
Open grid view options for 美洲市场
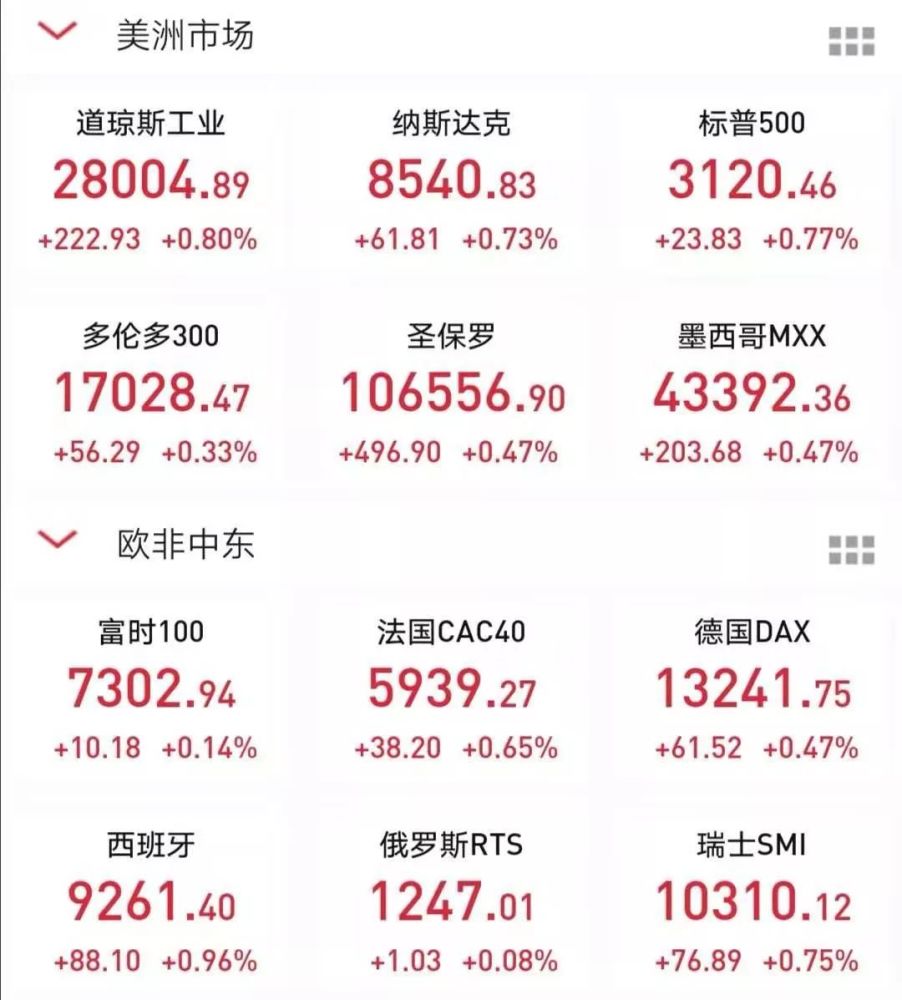click(x=851, y=41)
